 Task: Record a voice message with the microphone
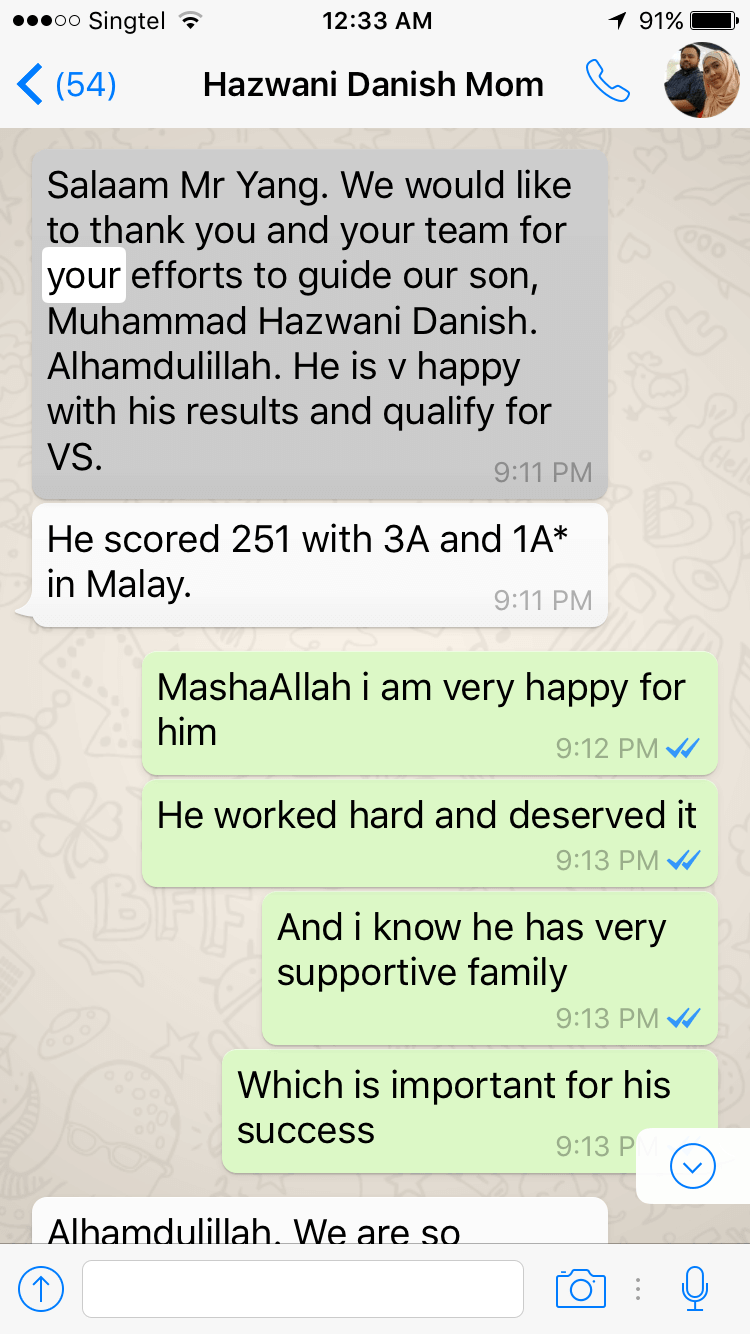[x=694, y=1289]
